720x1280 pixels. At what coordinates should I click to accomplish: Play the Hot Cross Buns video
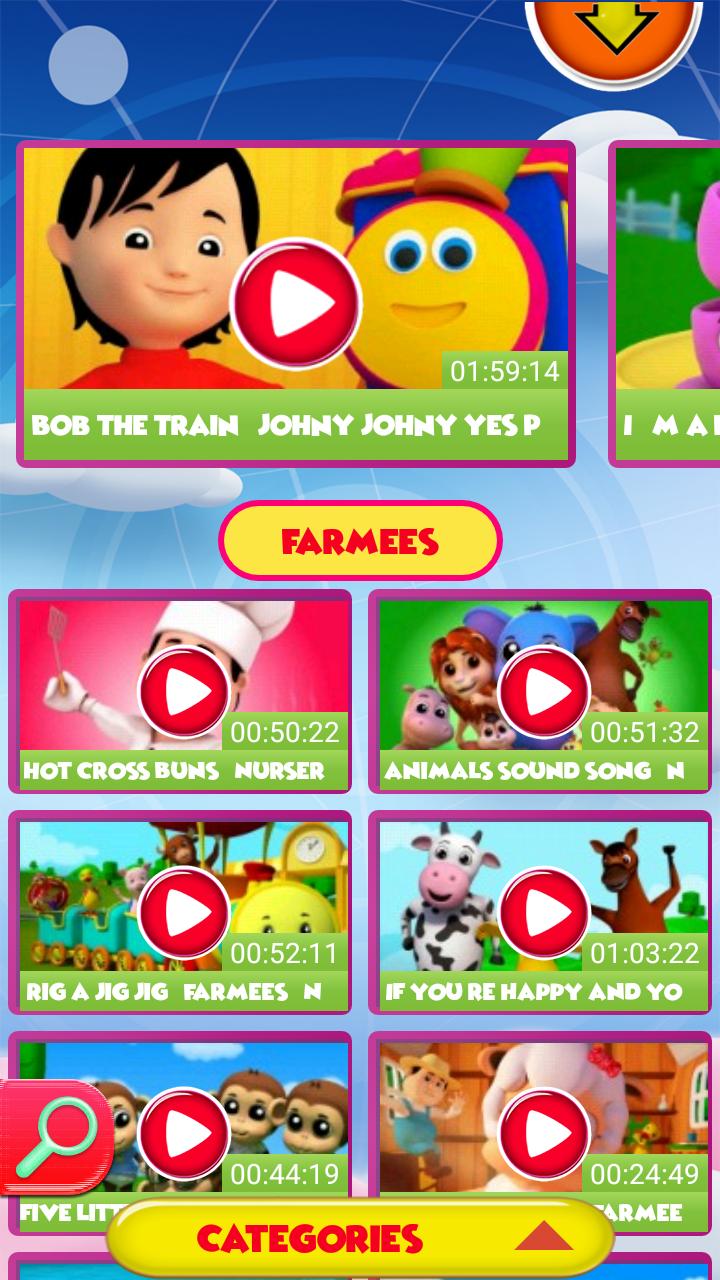coord(183,692)
